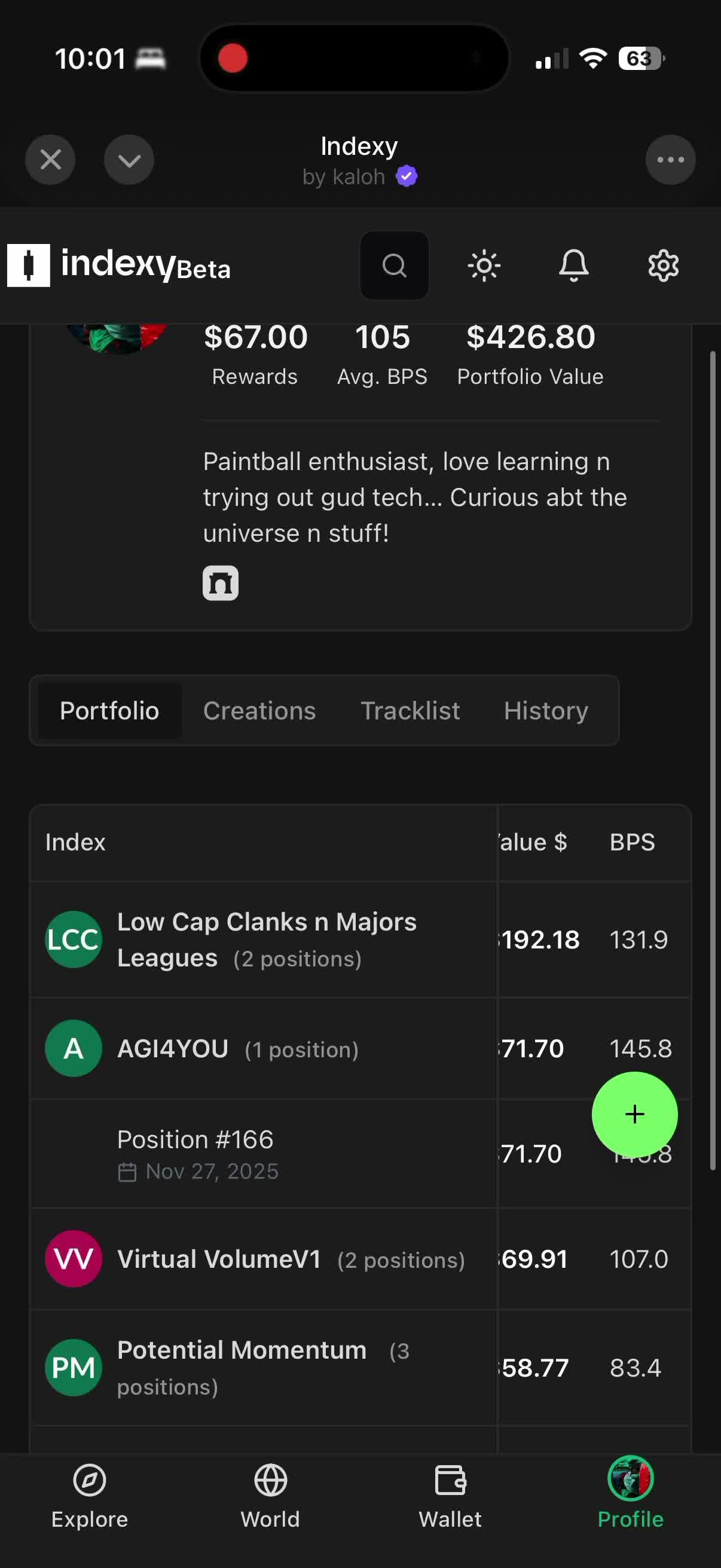Open search in the indexy header
This screenshot has width=721, height=1568.
394,266
